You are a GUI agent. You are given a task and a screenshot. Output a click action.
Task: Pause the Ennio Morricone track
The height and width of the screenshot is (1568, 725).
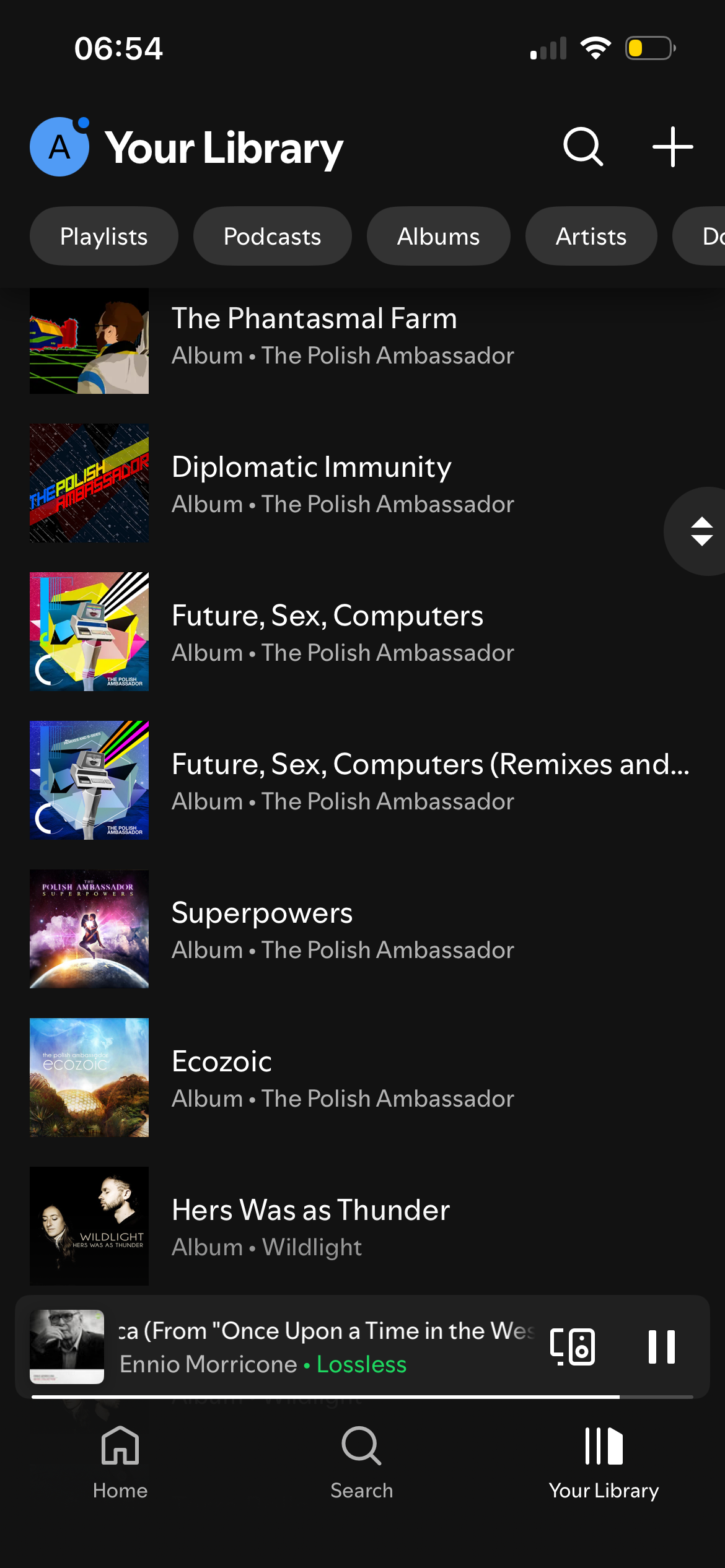point(661,1346)
